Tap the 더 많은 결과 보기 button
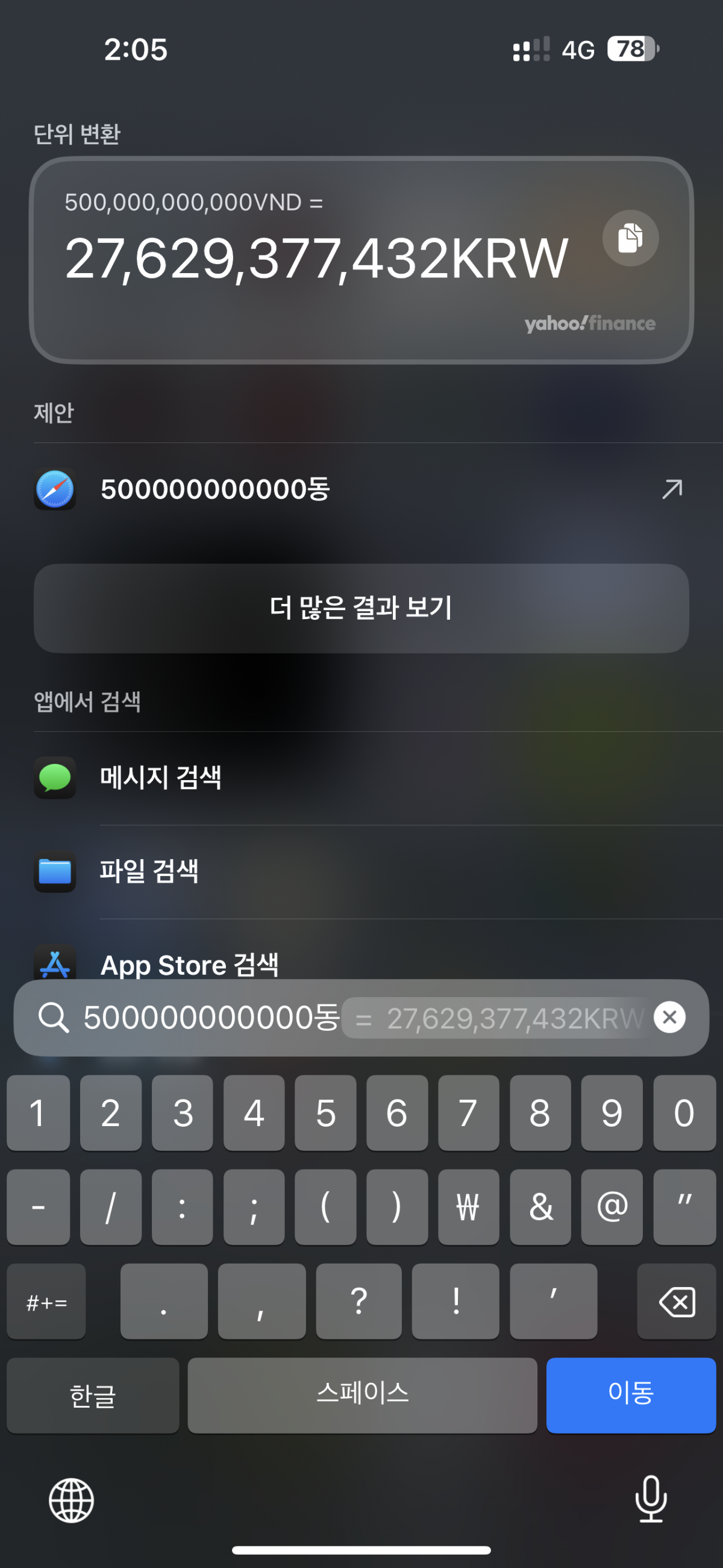The height and width of the screenshot is (1568, 723). 361,608
